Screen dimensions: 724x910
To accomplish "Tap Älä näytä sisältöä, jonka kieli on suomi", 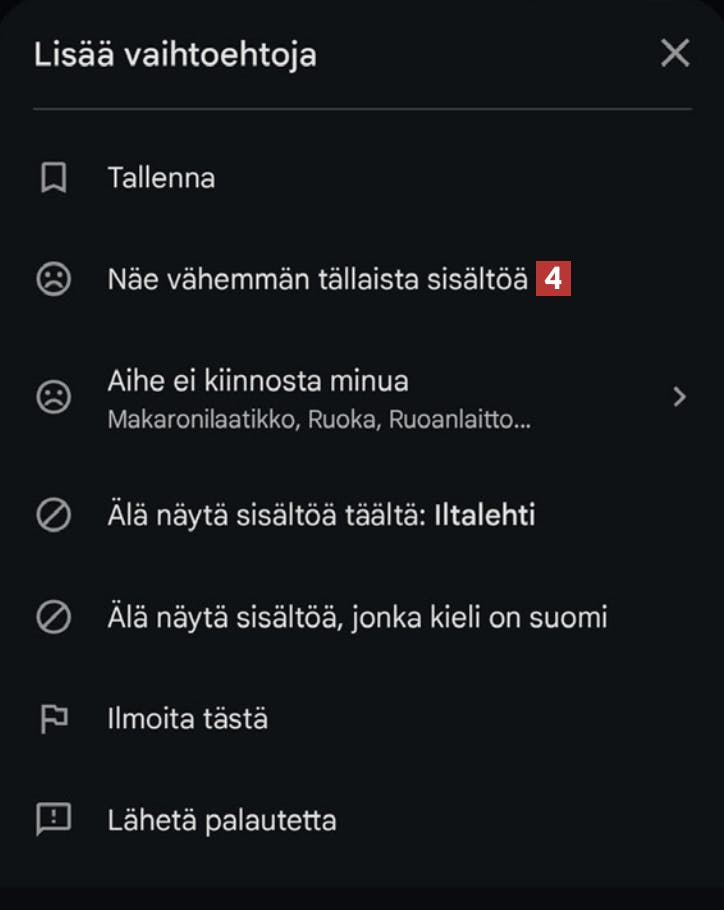I will click(357, 617).
